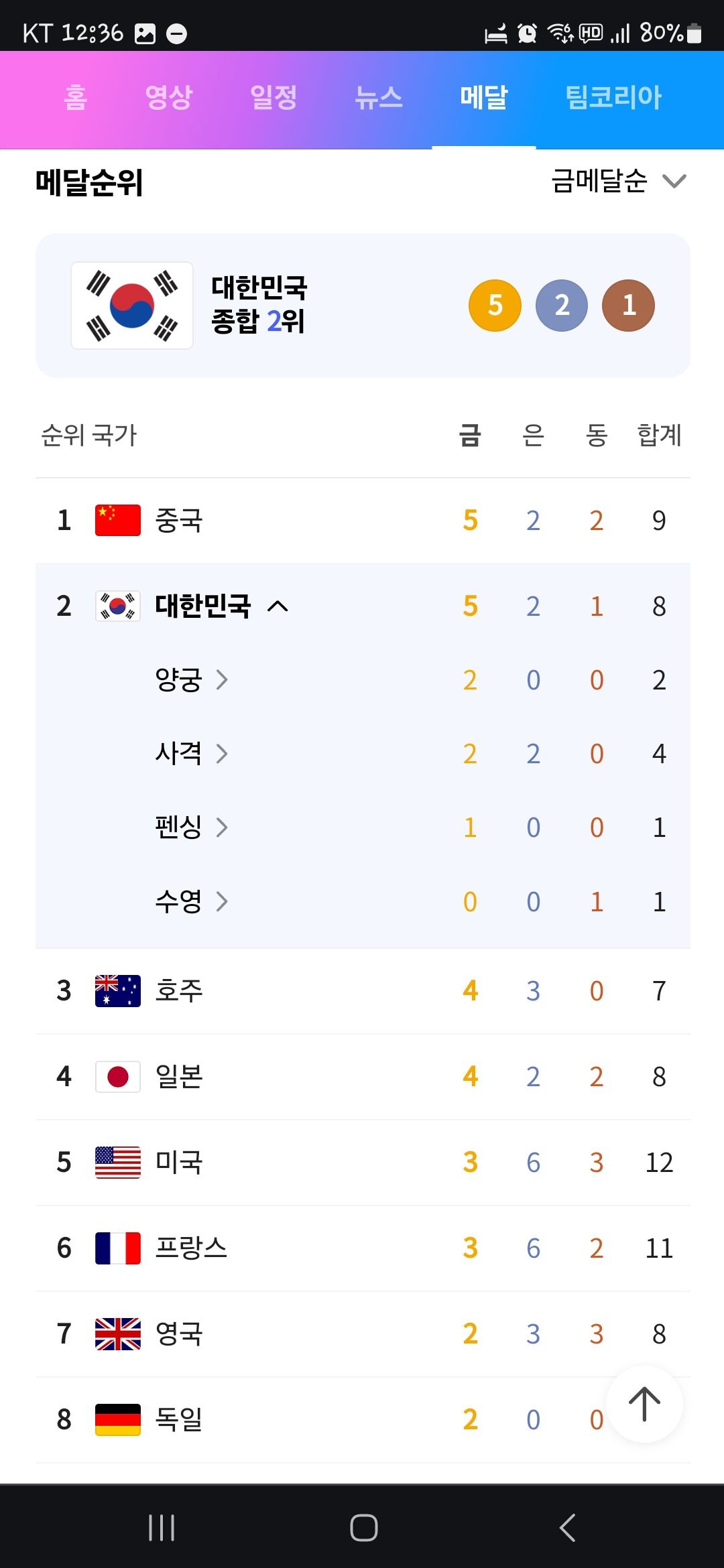Collapse the 대한민국 medal breakdown
Image resolution: width=724 pixels, height=1568 pixels.
363,606
